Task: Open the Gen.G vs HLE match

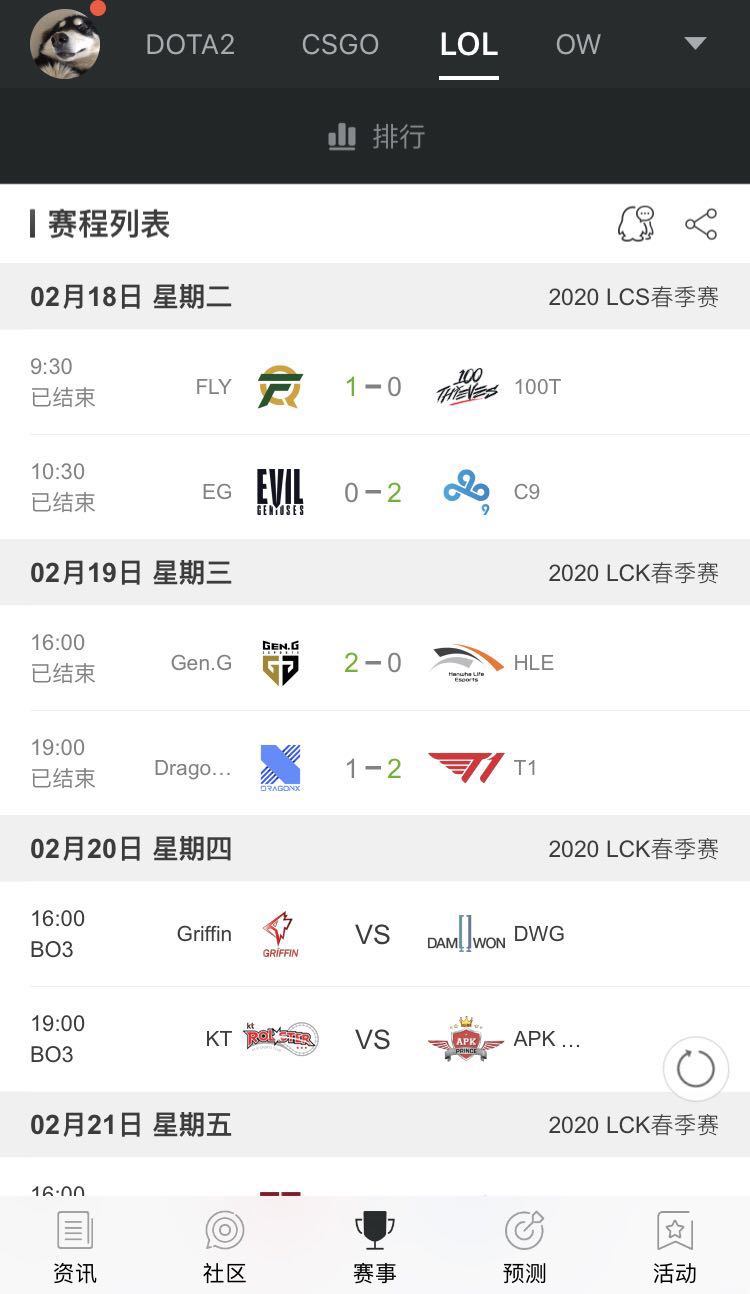Action: 375,662
